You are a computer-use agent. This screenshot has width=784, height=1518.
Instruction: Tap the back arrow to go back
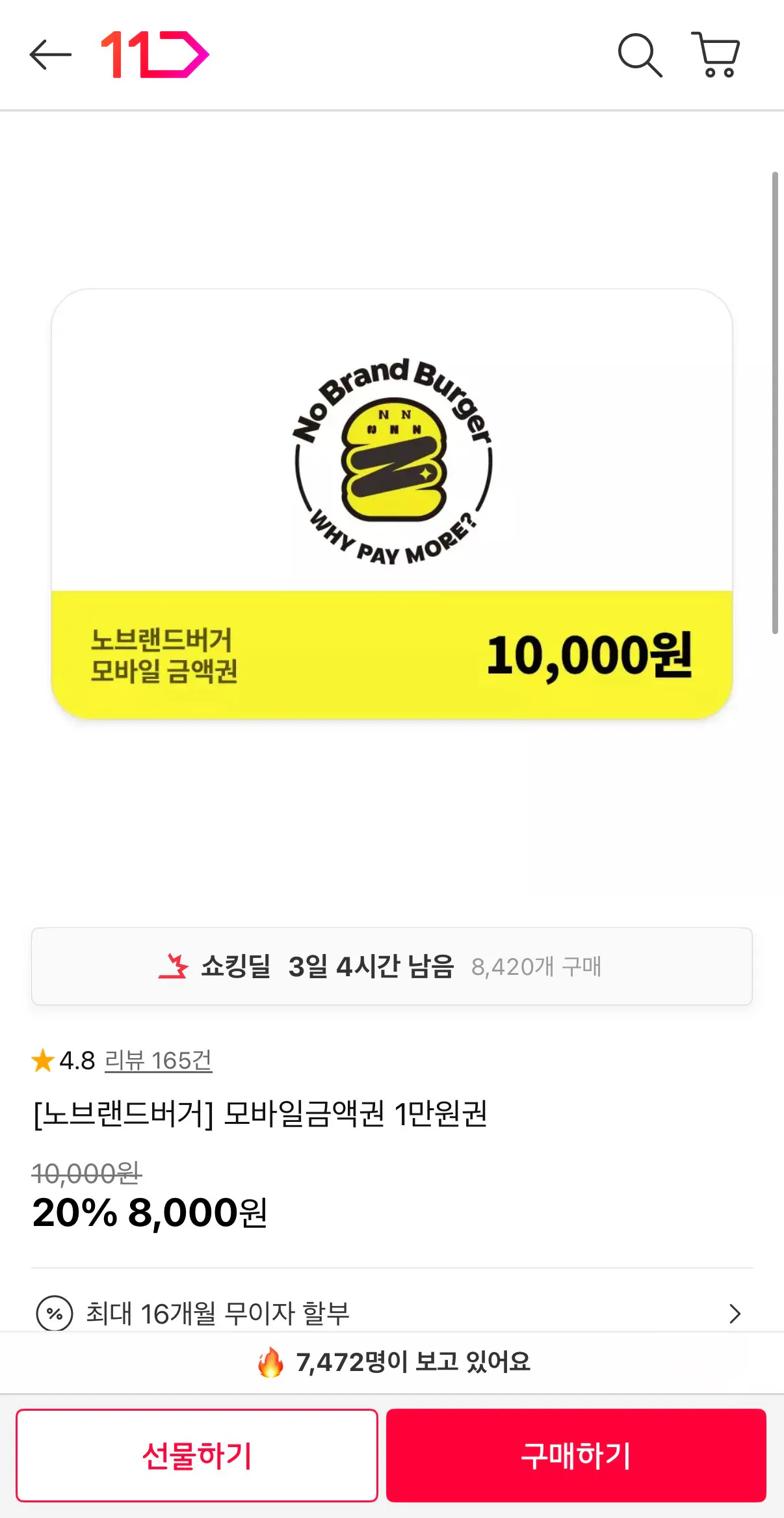point(51,55)
